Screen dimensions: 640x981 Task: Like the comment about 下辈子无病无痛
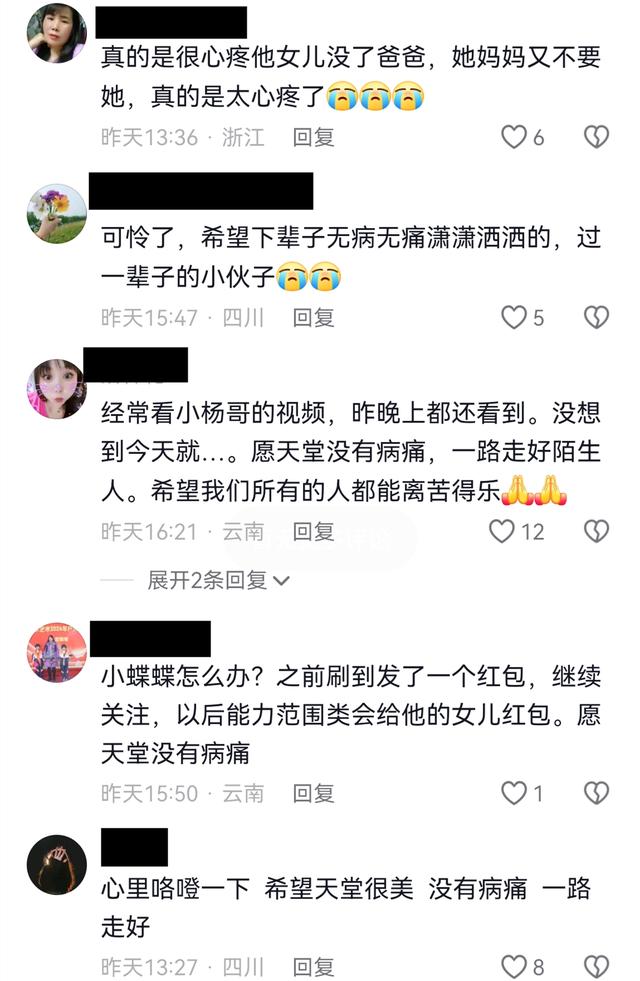514,318
